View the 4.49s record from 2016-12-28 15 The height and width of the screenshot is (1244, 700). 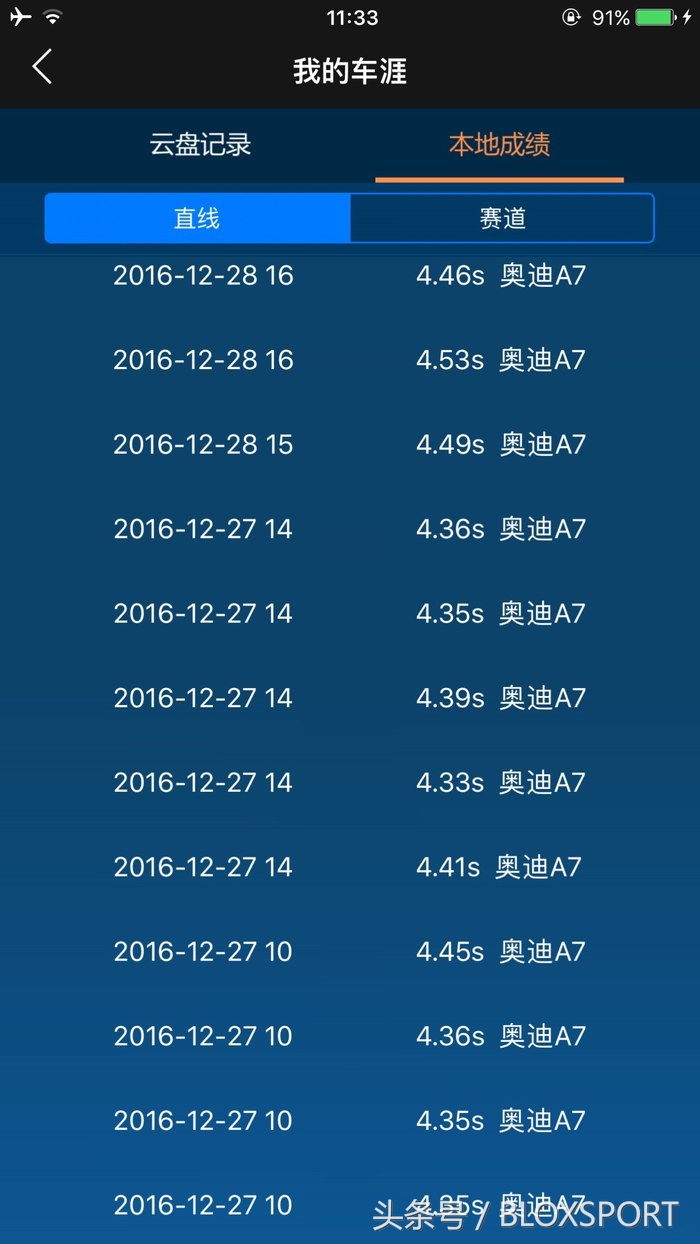(350, 444)
